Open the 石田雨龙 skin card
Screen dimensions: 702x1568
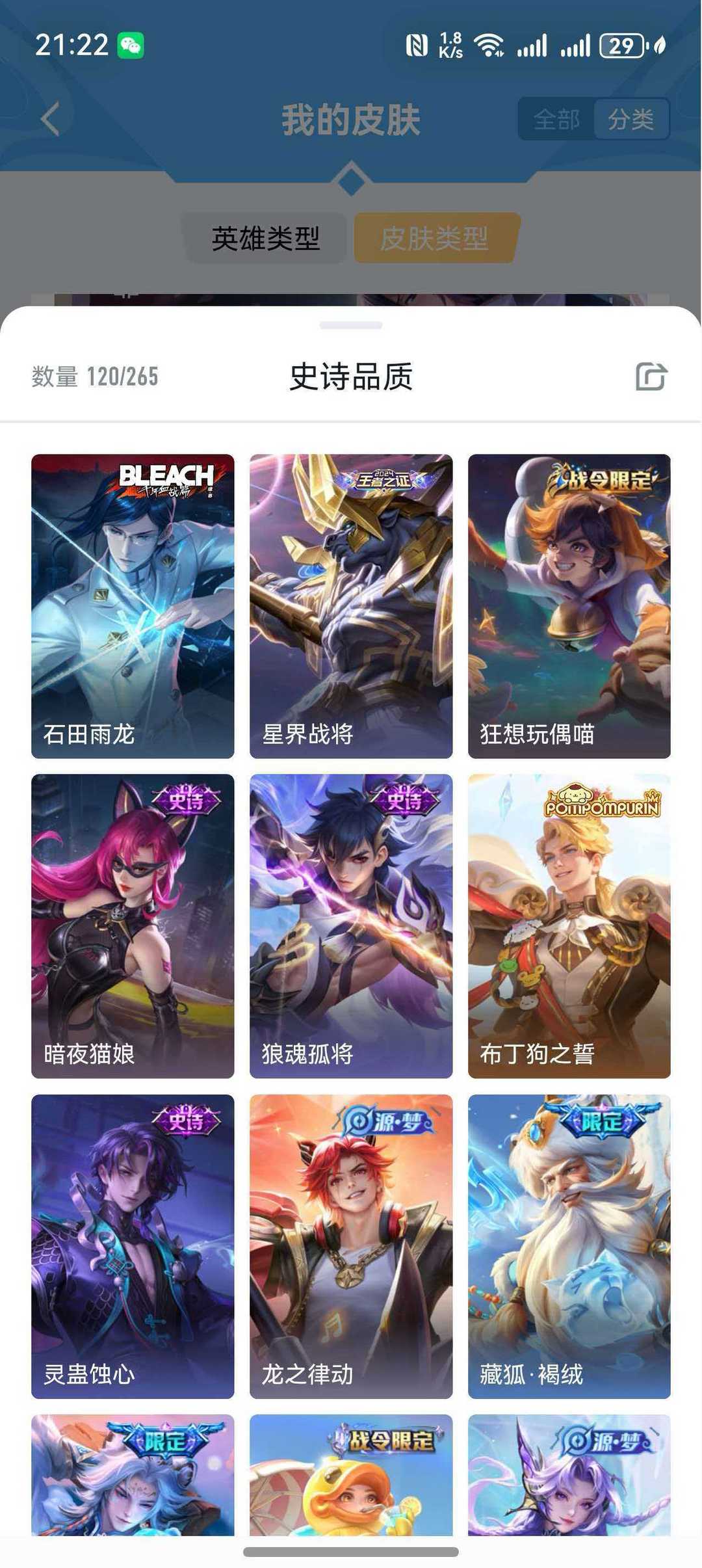133,605
